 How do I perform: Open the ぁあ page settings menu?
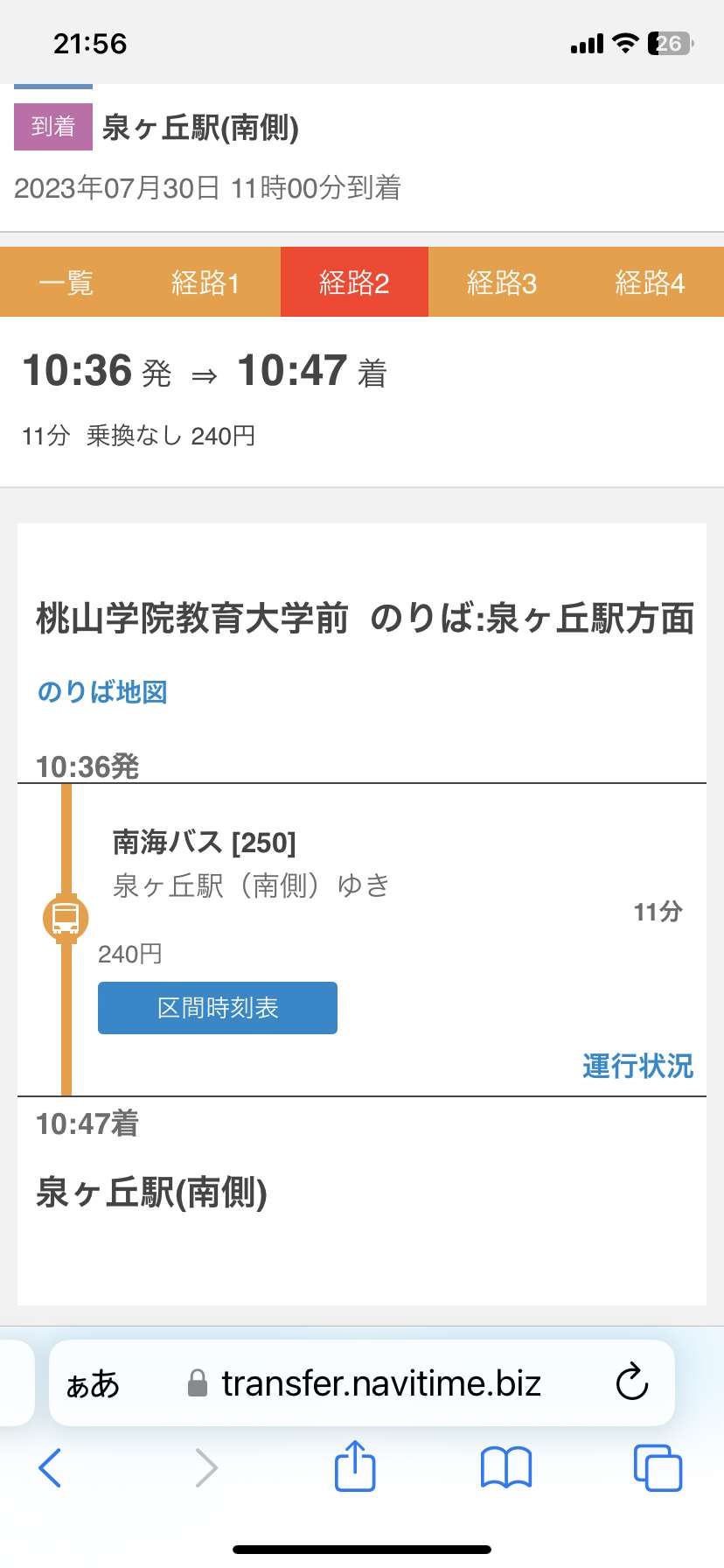click(x=93, y=1384)
